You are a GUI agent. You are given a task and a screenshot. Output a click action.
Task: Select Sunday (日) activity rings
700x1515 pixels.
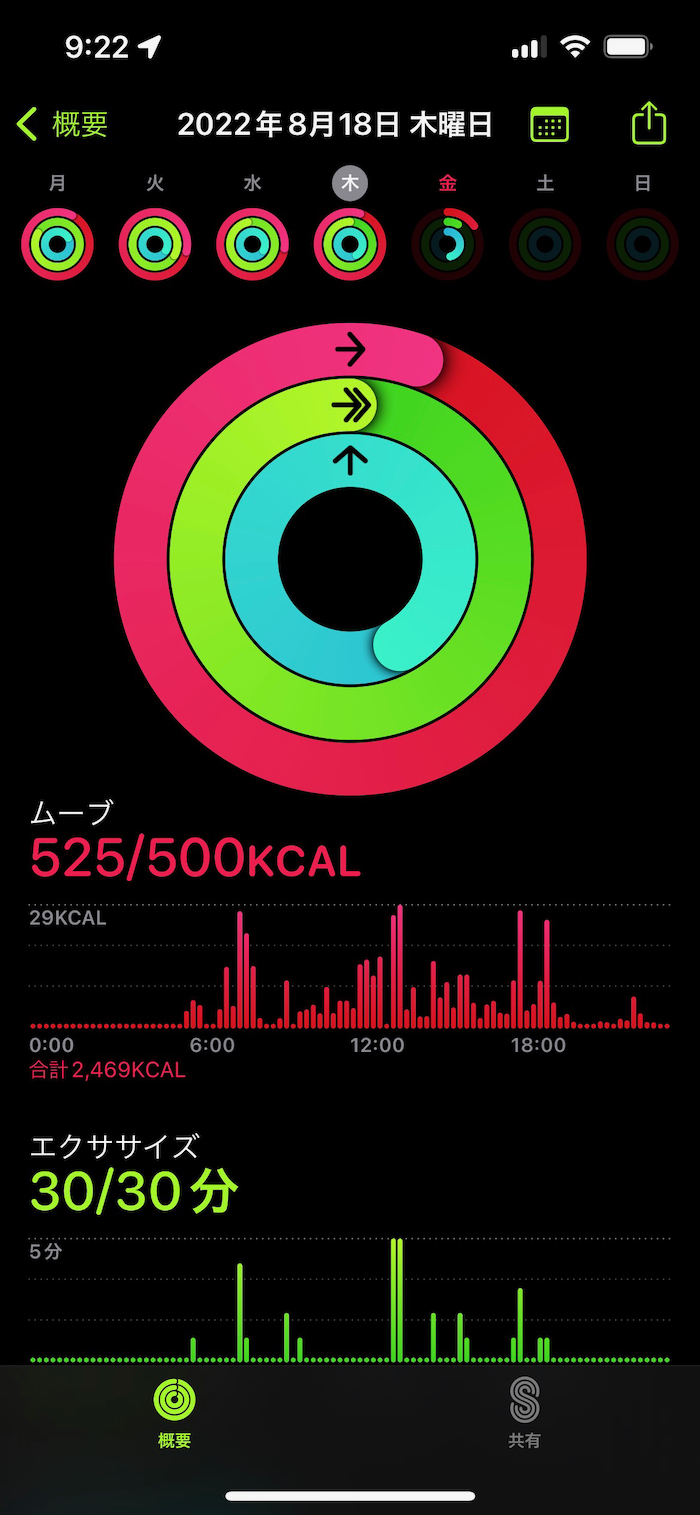point(642,243)
